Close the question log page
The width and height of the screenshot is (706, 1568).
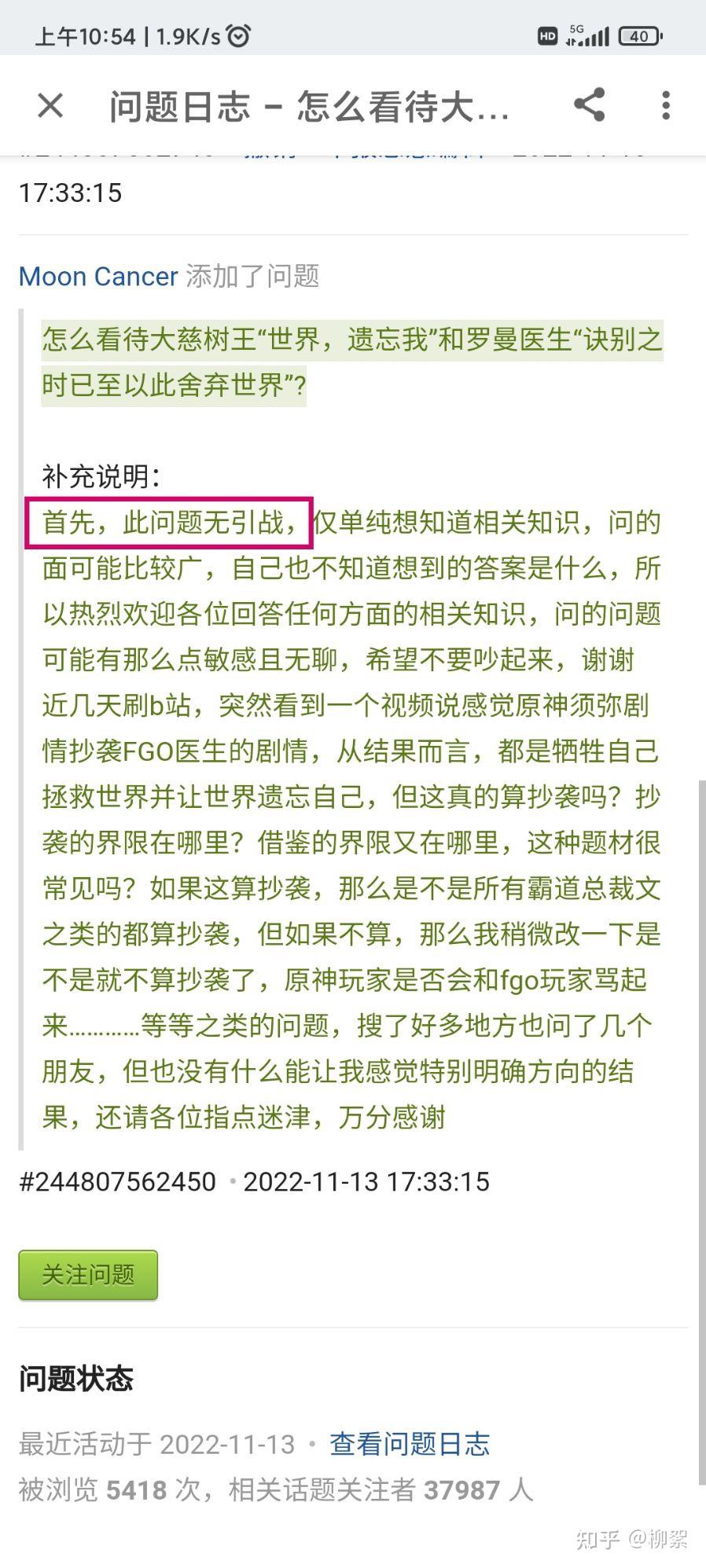point(50,105)
